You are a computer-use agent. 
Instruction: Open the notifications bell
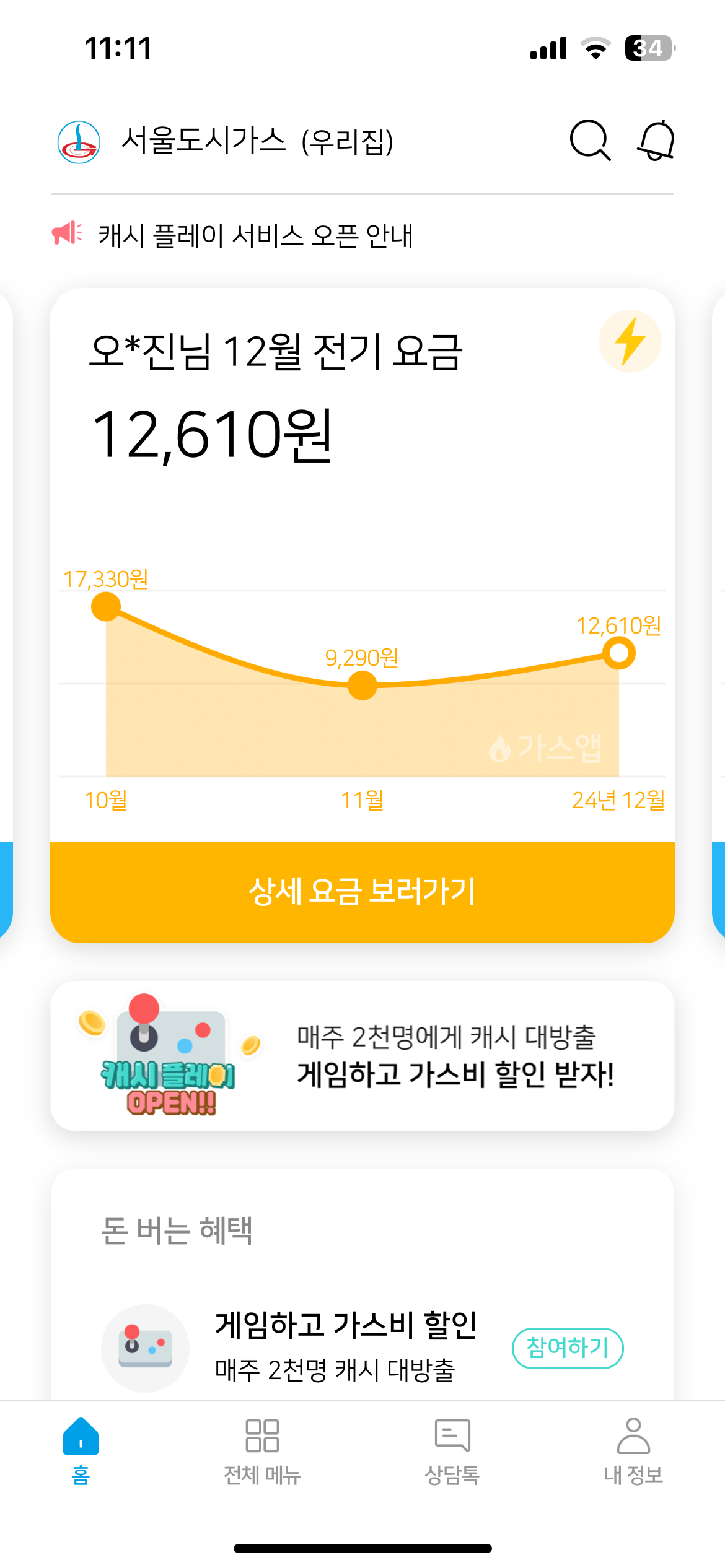pos(656,141)
